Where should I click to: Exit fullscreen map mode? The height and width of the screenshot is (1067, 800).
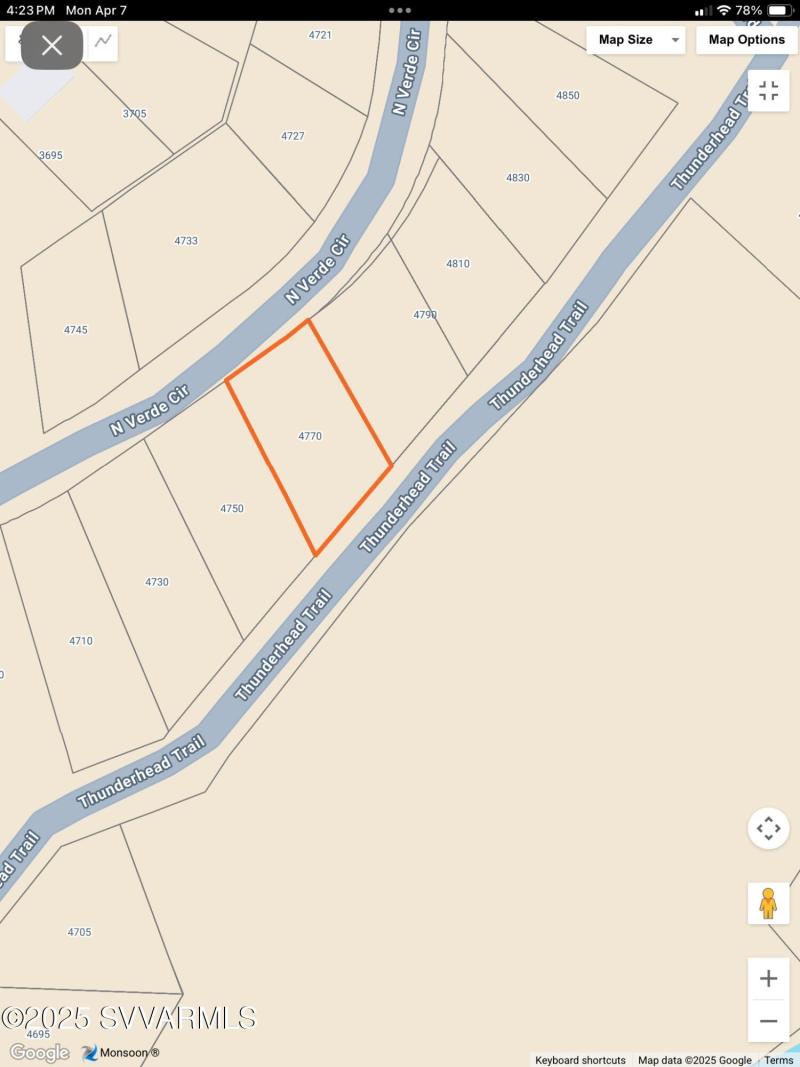click(x=768, y=91)
